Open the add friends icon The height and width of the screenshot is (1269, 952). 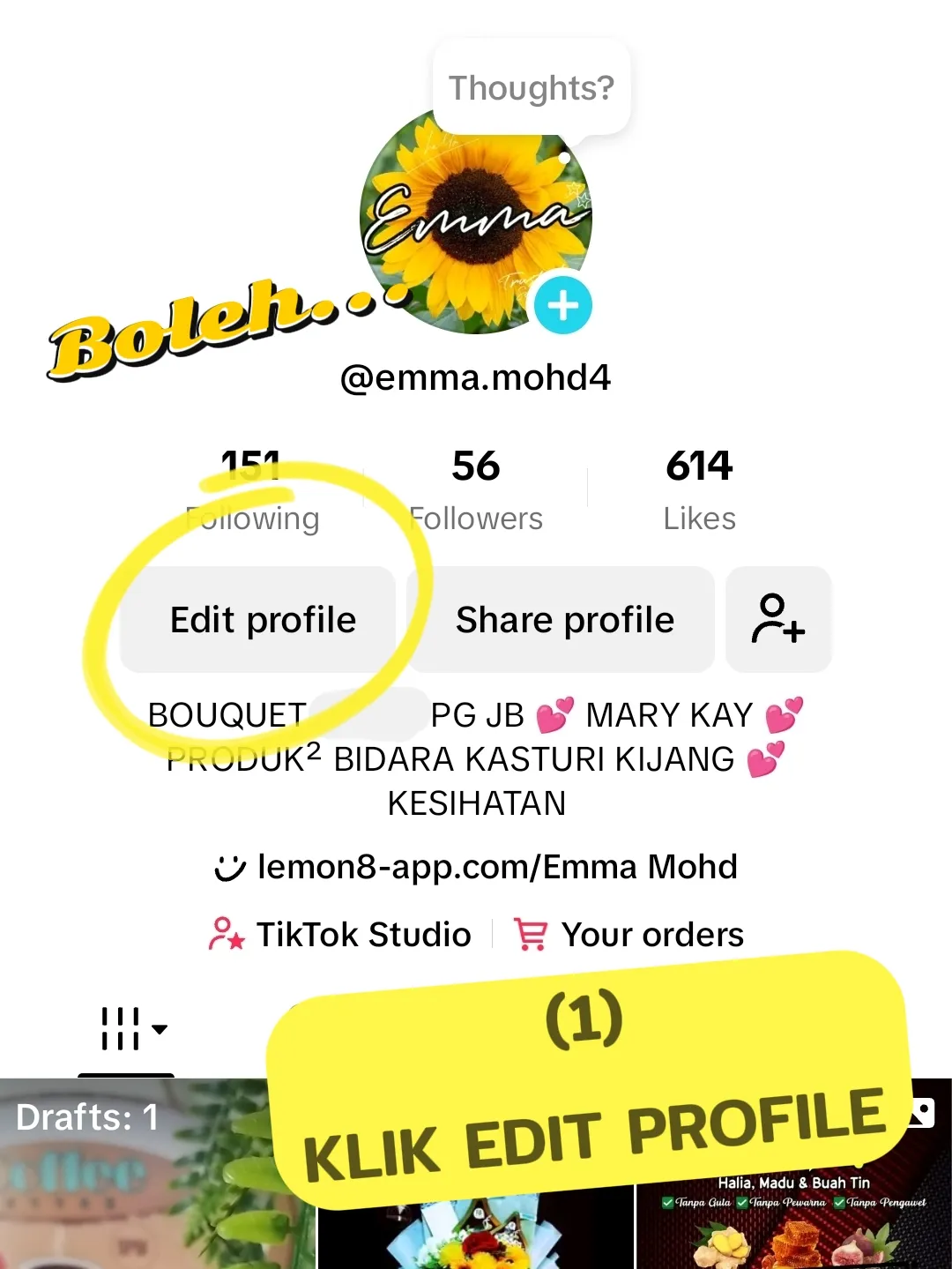[777, 620]
